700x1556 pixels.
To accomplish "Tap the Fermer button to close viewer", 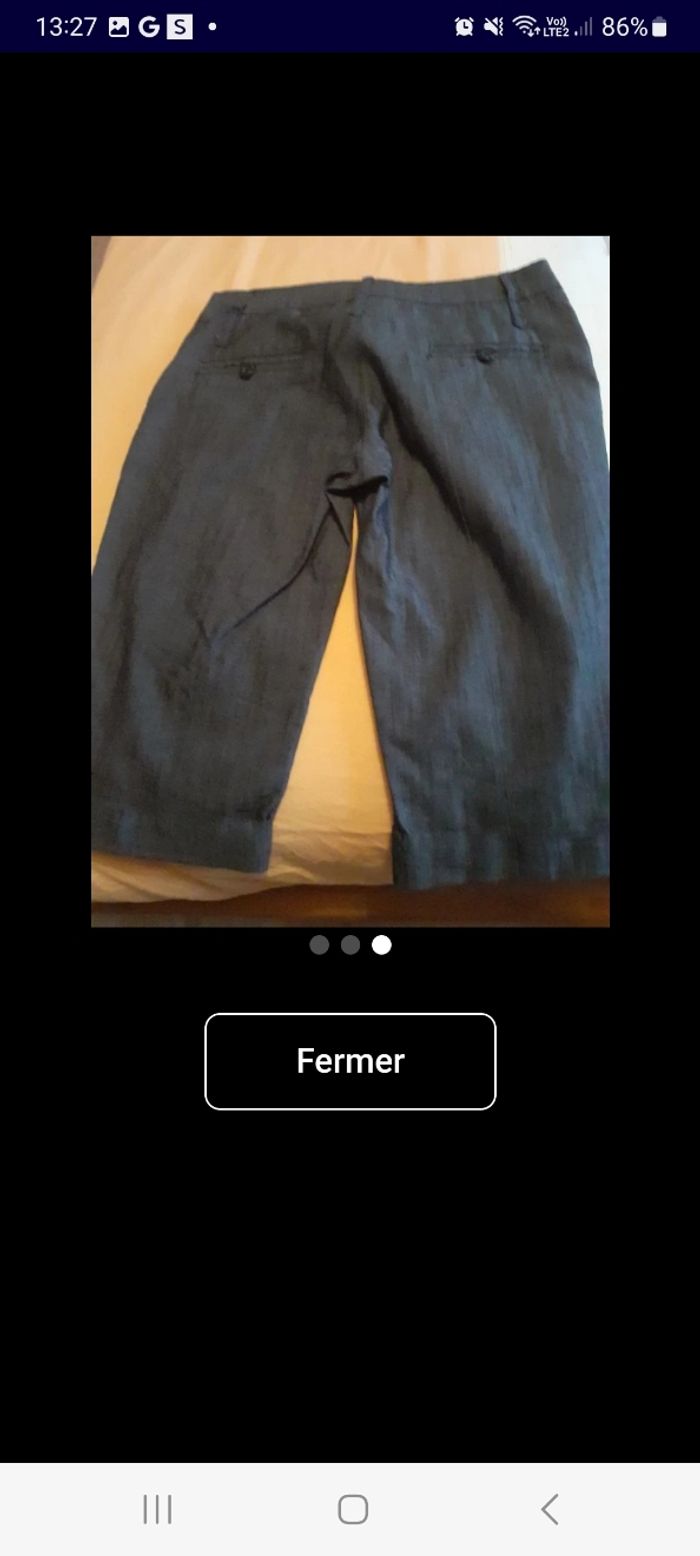I will click(350, 1061).
